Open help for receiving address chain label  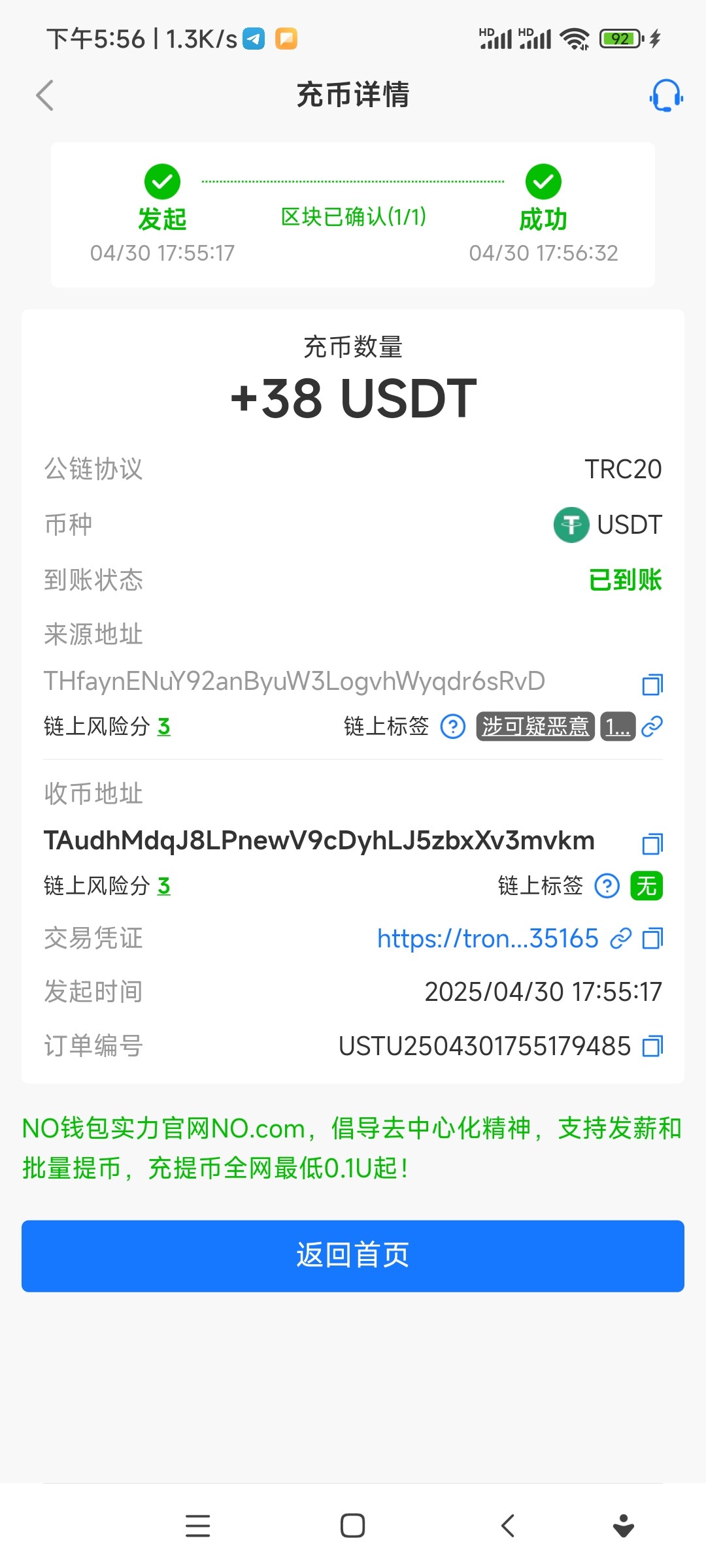pyautogui.click(x=607, y=886)
